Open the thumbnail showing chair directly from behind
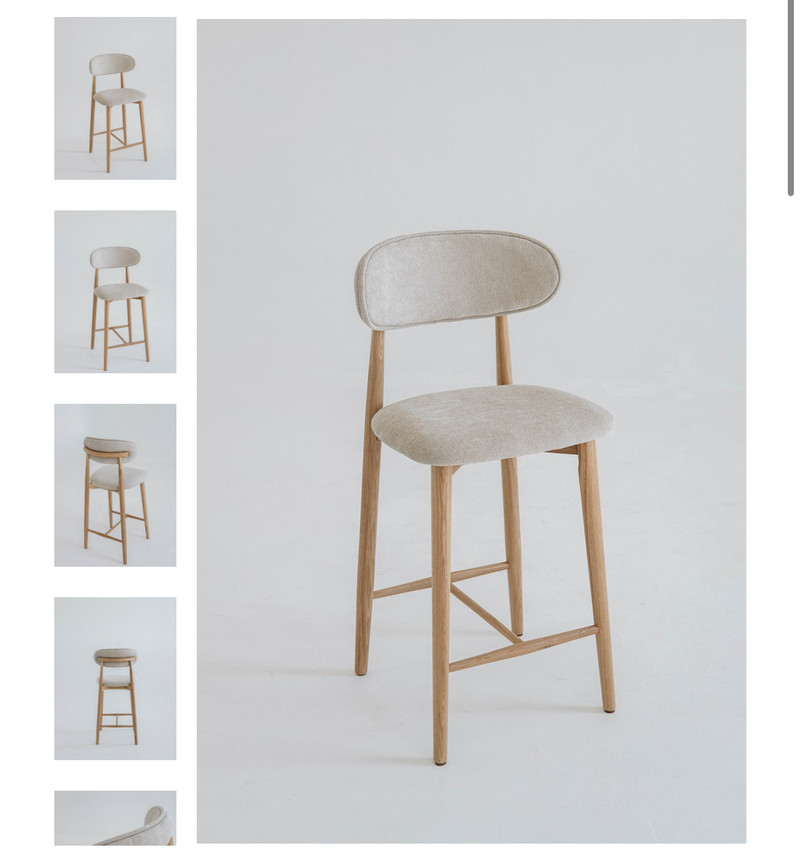 pos(115,678)
